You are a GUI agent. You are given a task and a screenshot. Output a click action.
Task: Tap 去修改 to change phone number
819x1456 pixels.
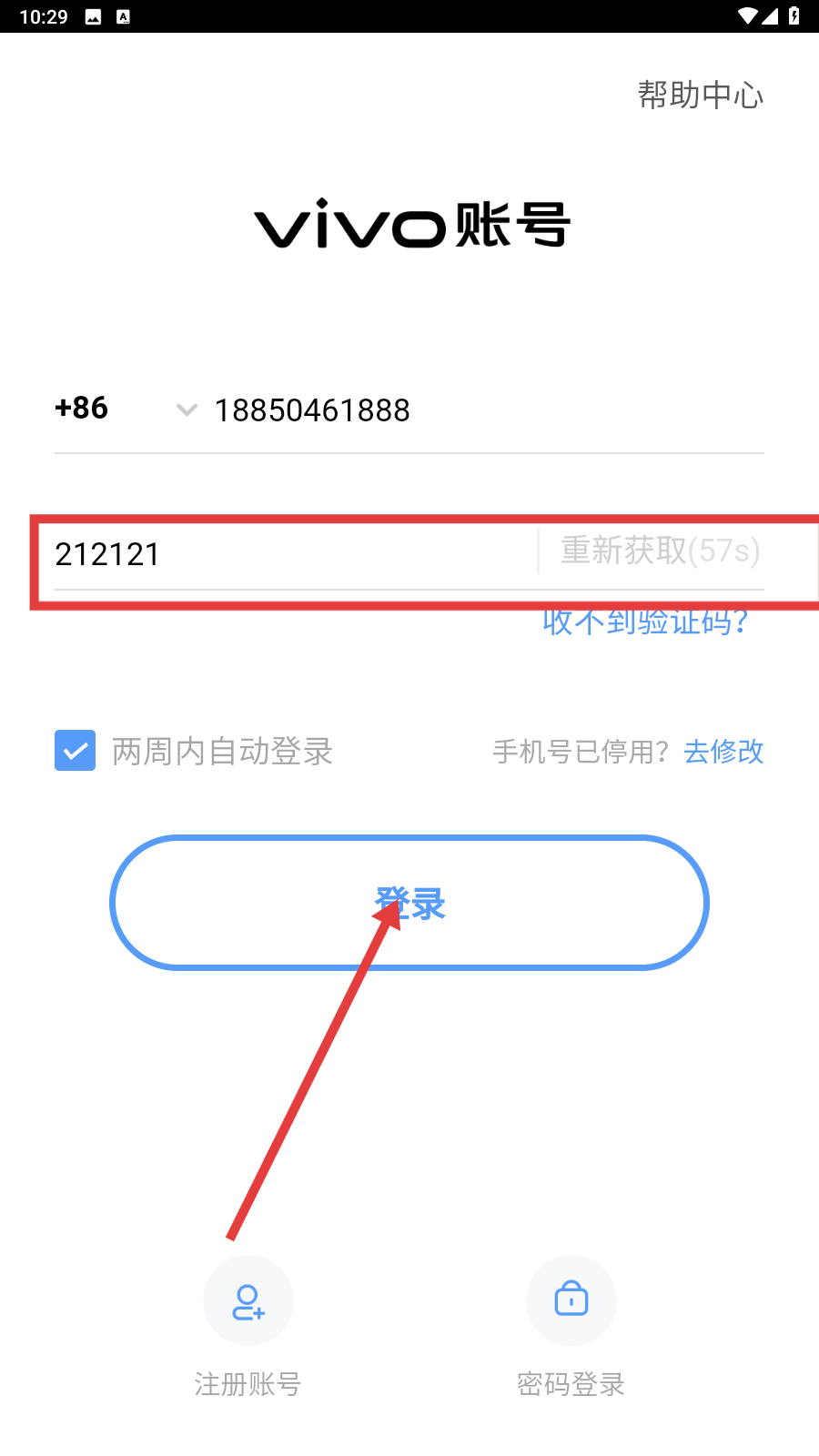click(723, 752)
